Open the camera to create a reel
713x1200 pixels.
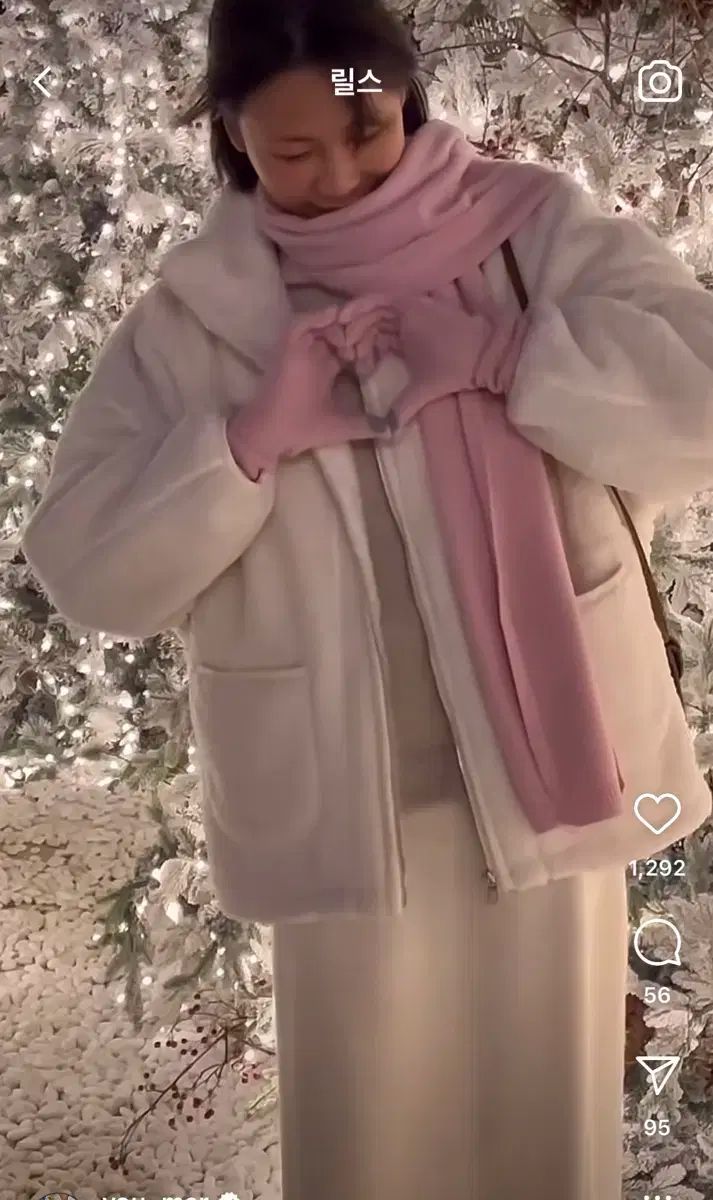659,82
